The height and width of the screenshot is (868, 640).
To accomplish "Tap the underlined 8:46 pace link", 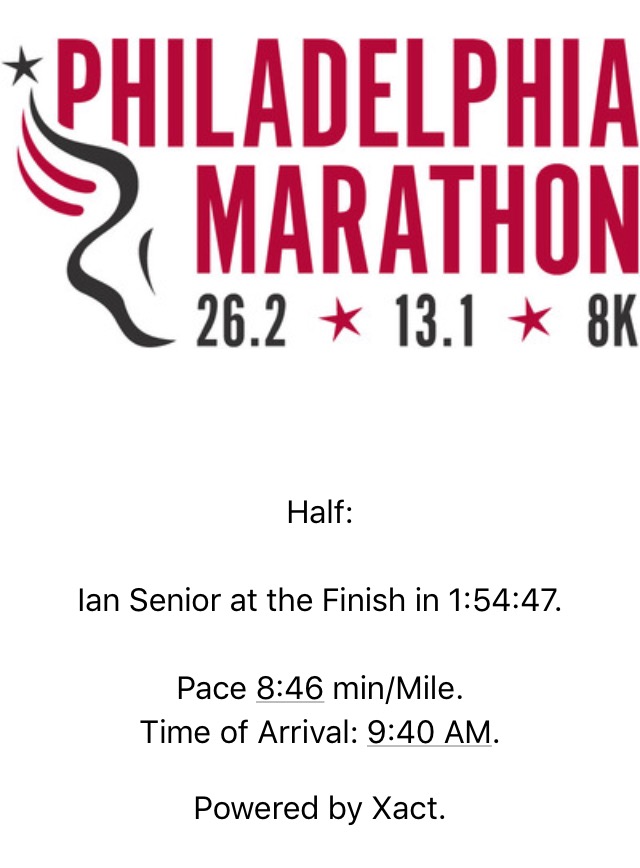I will [290, 688].
